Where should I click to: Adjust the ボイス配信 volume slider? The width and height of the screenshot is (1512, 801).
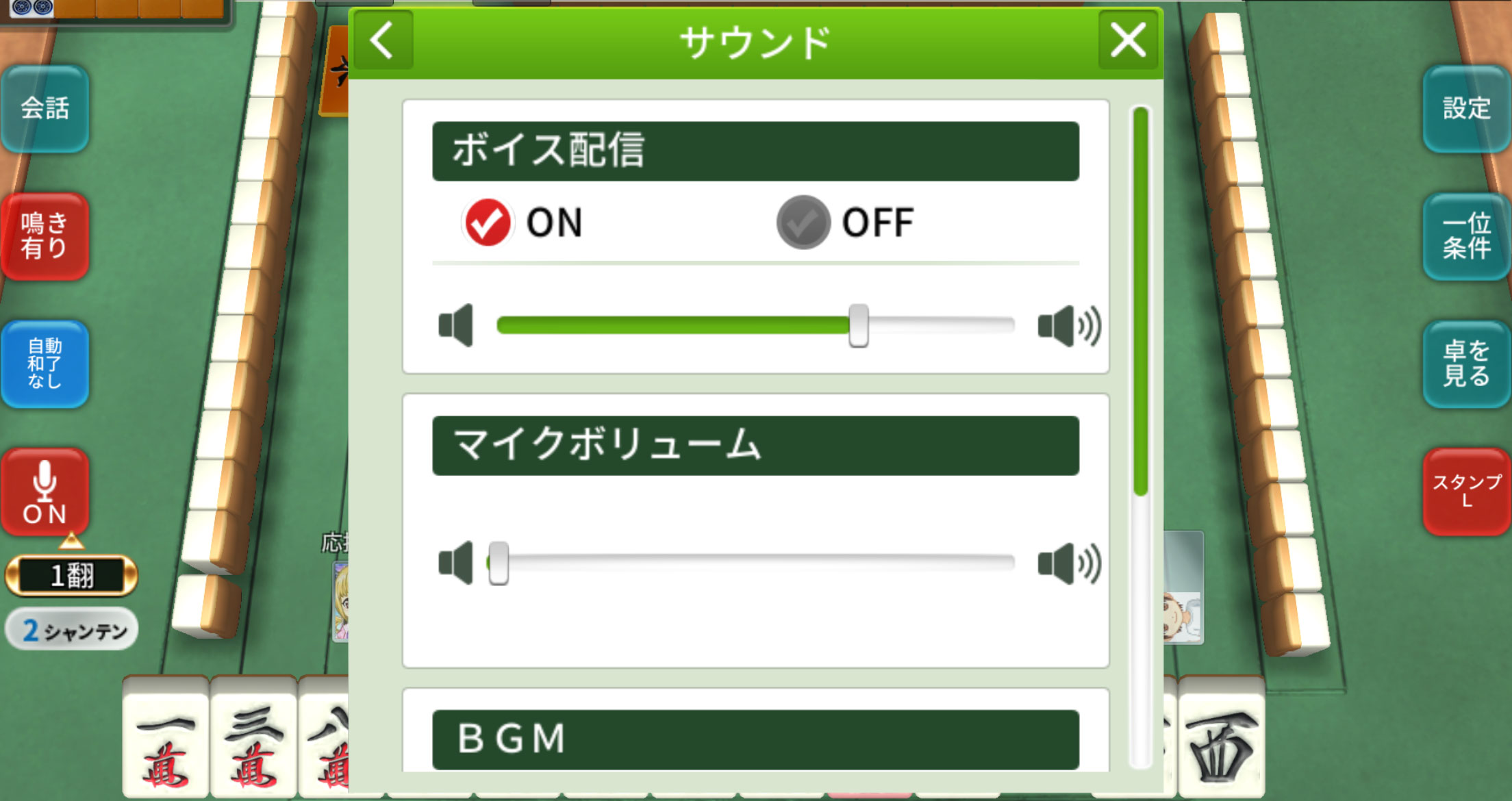pyautogui.click(x=858, y=326)
